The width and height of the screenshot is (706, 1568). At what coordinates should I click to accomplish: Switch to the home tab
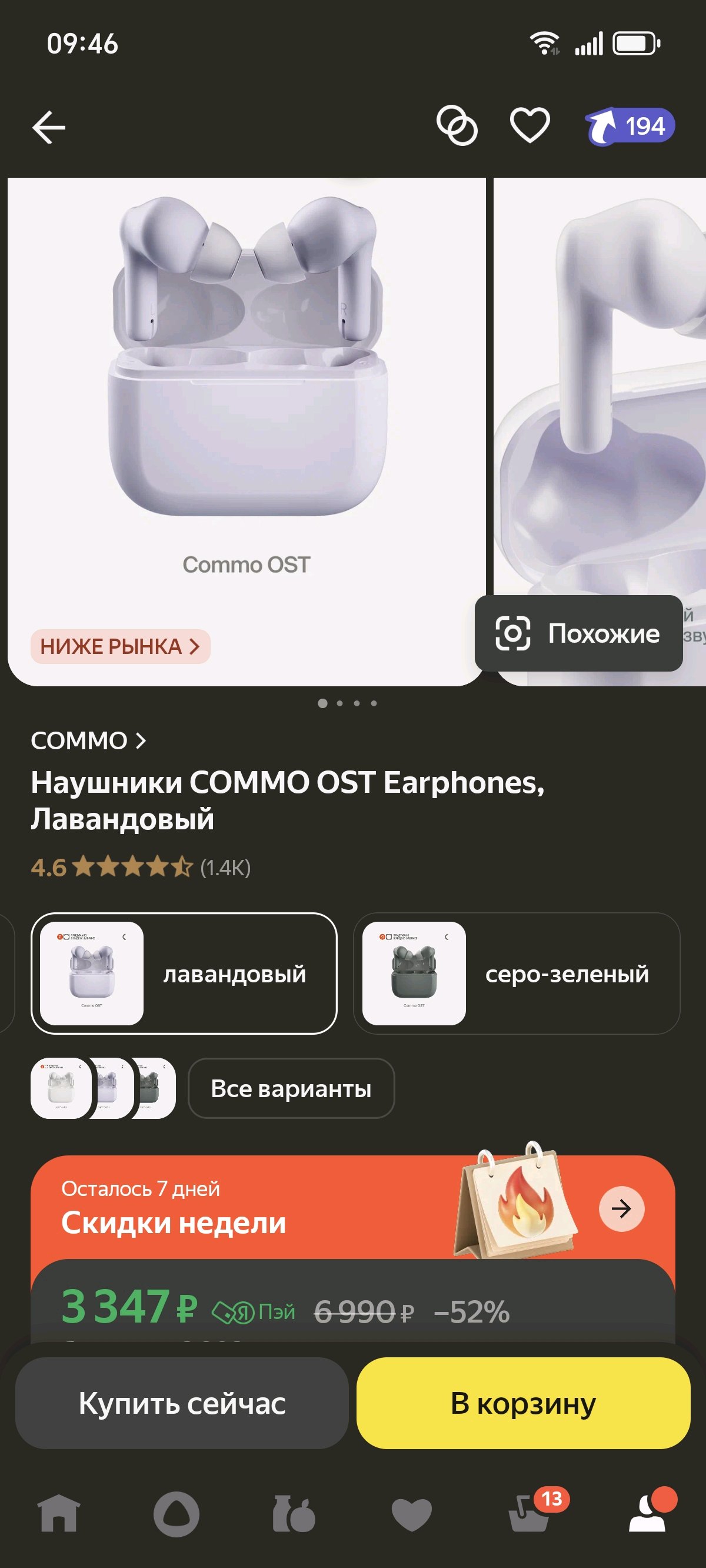(x=59, y=1513)
